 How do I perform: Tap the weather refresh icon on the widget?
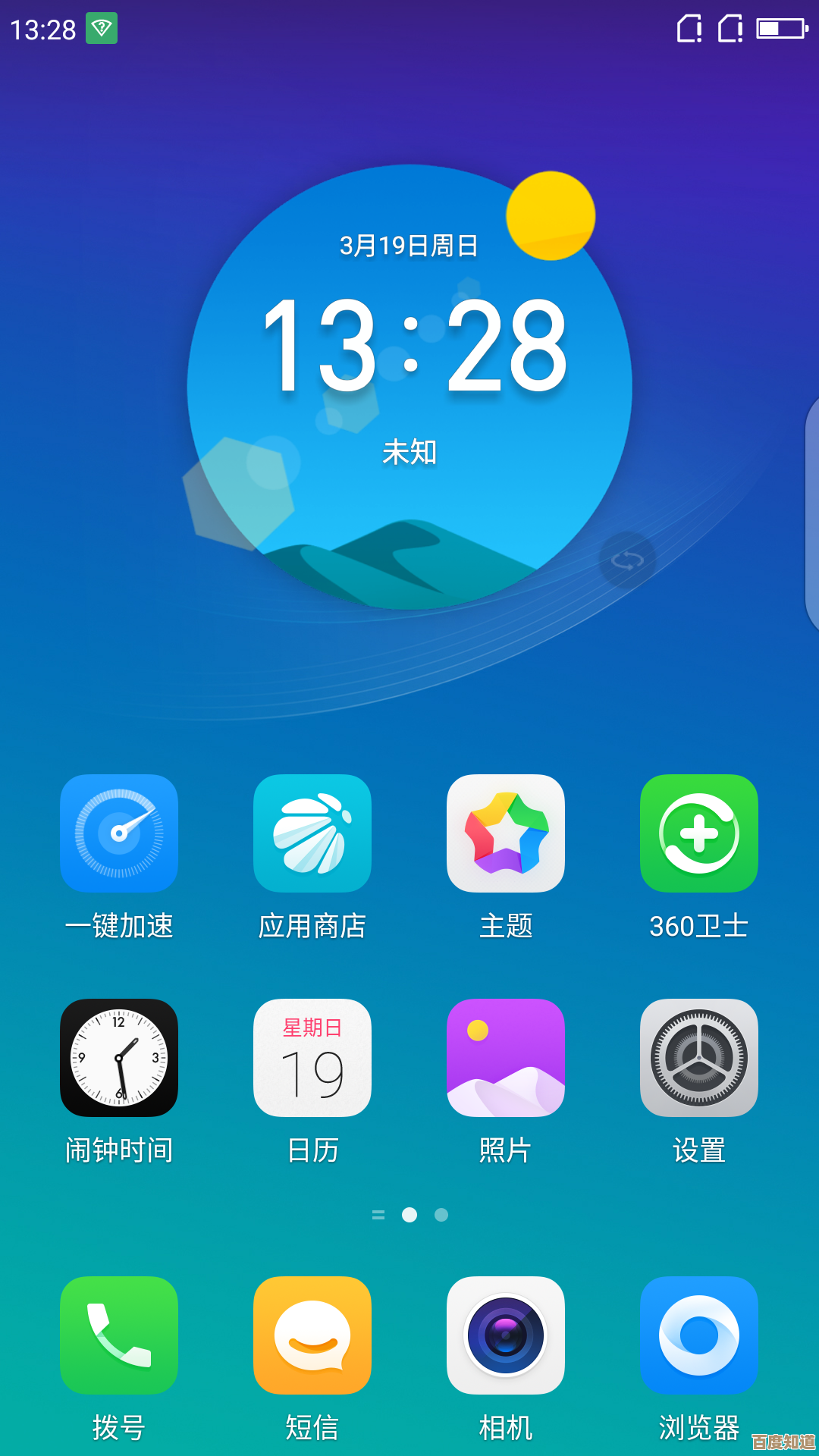point(627,561)
